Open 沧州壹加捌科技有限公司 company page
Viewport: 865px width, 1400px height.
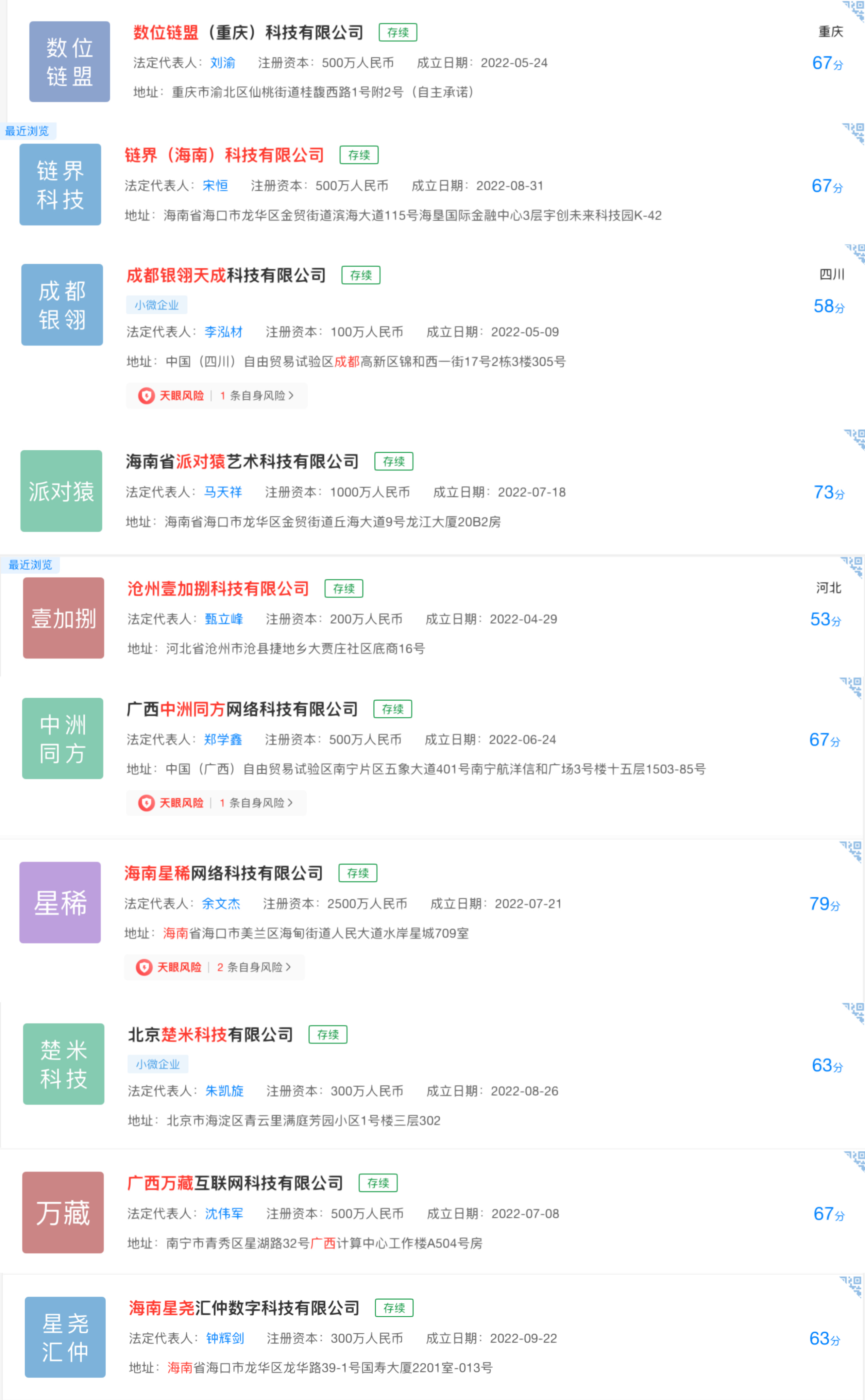(218, 588)
